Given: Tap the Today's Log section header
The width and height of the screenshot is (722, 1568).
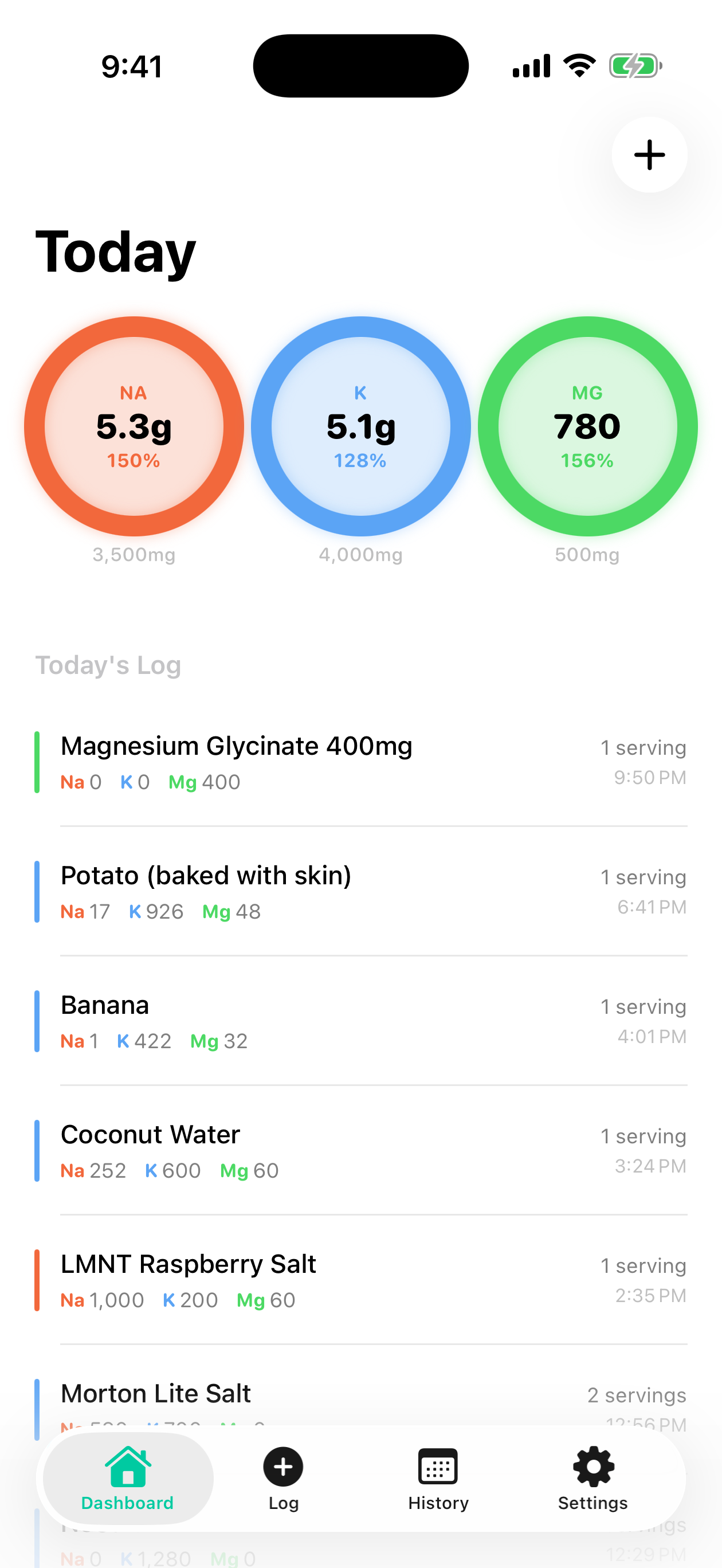Looking at the screenshot, I should point(108,665).
